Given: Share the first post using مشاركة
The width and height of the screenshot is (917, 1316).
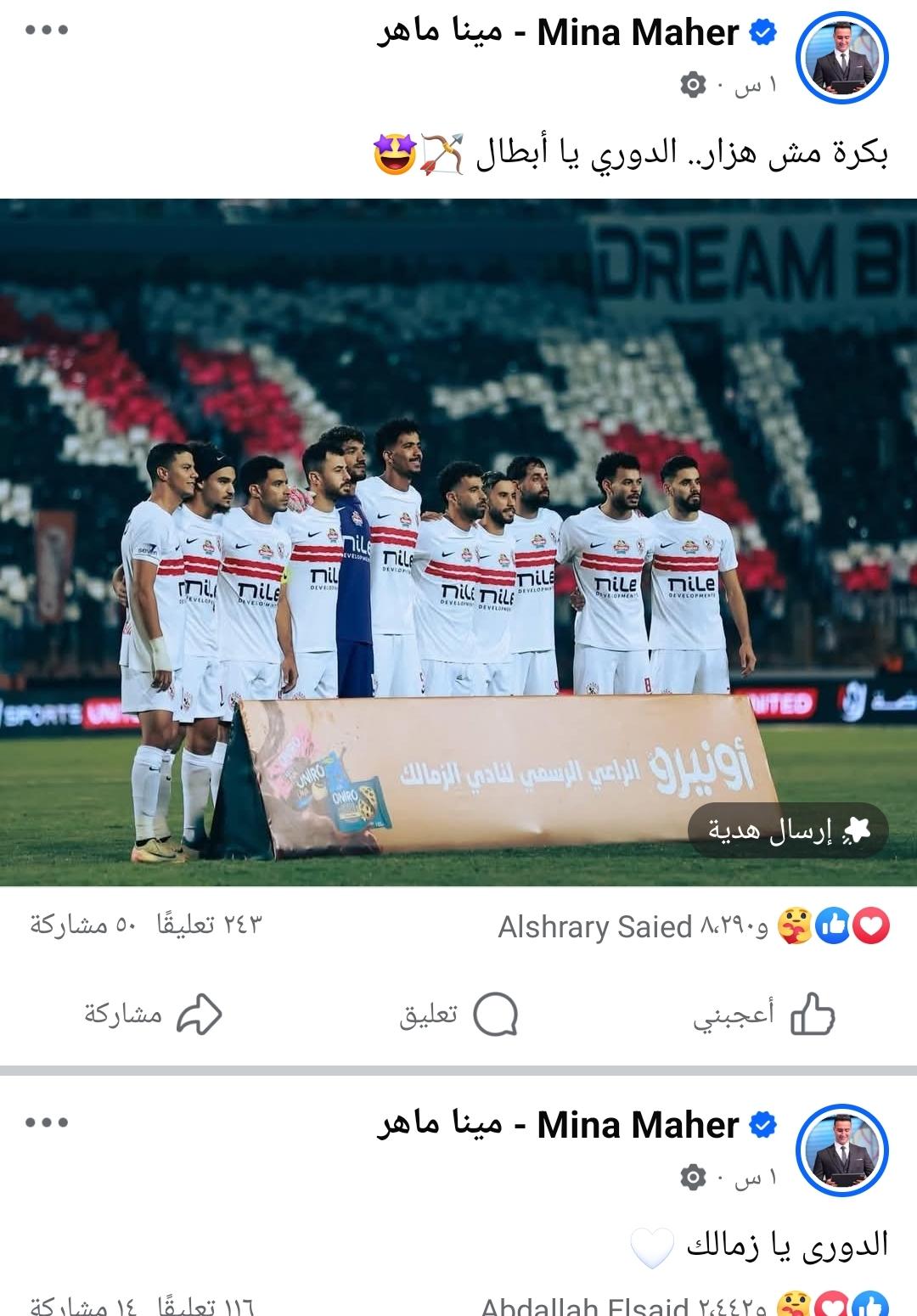Looking at the screenshot, I should coord(153,1014).
